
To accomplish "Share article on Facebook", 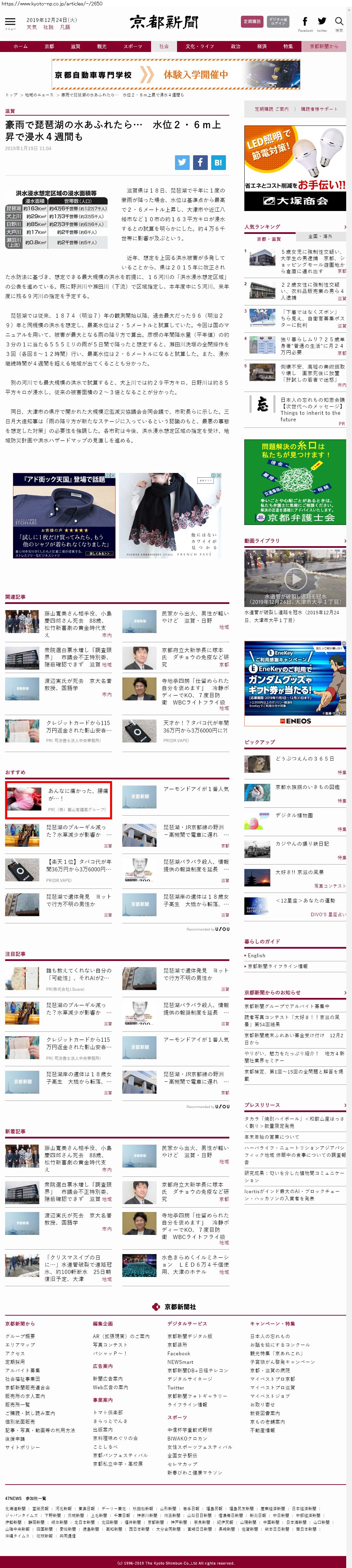I will (x=200, y=162).
